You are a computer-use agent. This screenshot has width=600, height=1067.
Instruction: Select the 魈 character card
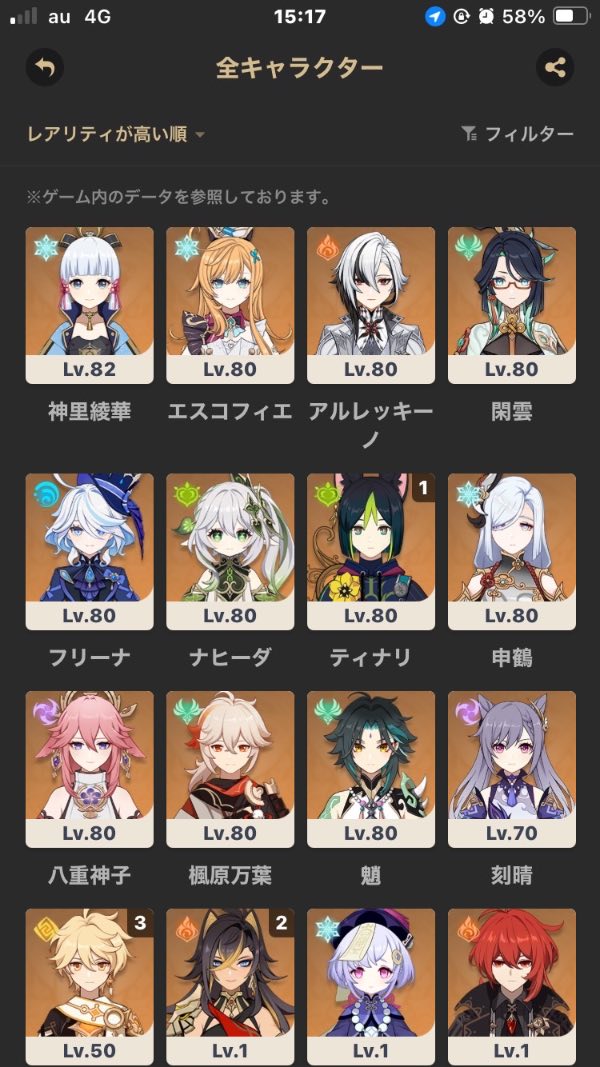tap(371, 768)
